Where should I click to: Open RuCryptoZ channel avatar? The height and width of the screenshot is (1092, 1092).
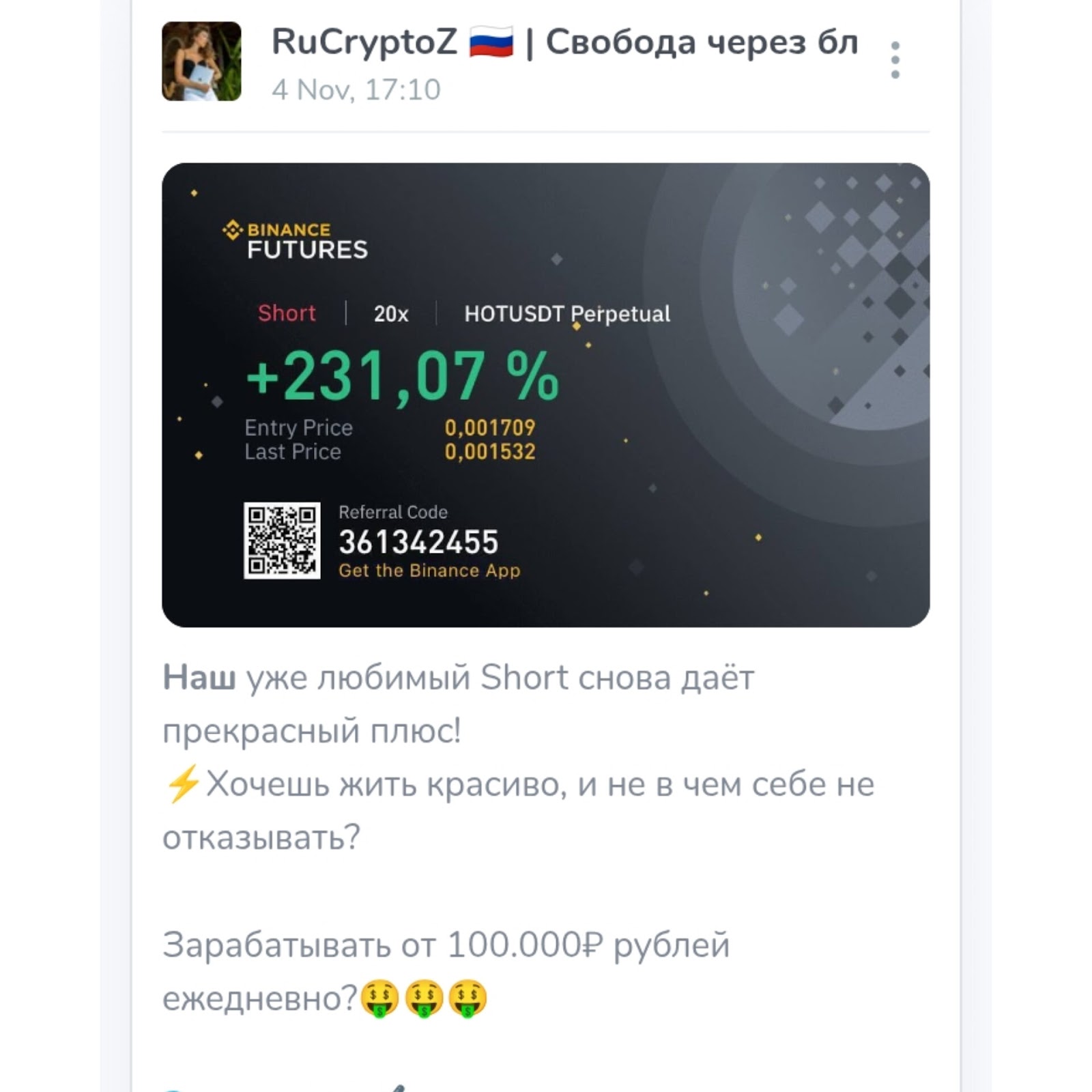201,61
